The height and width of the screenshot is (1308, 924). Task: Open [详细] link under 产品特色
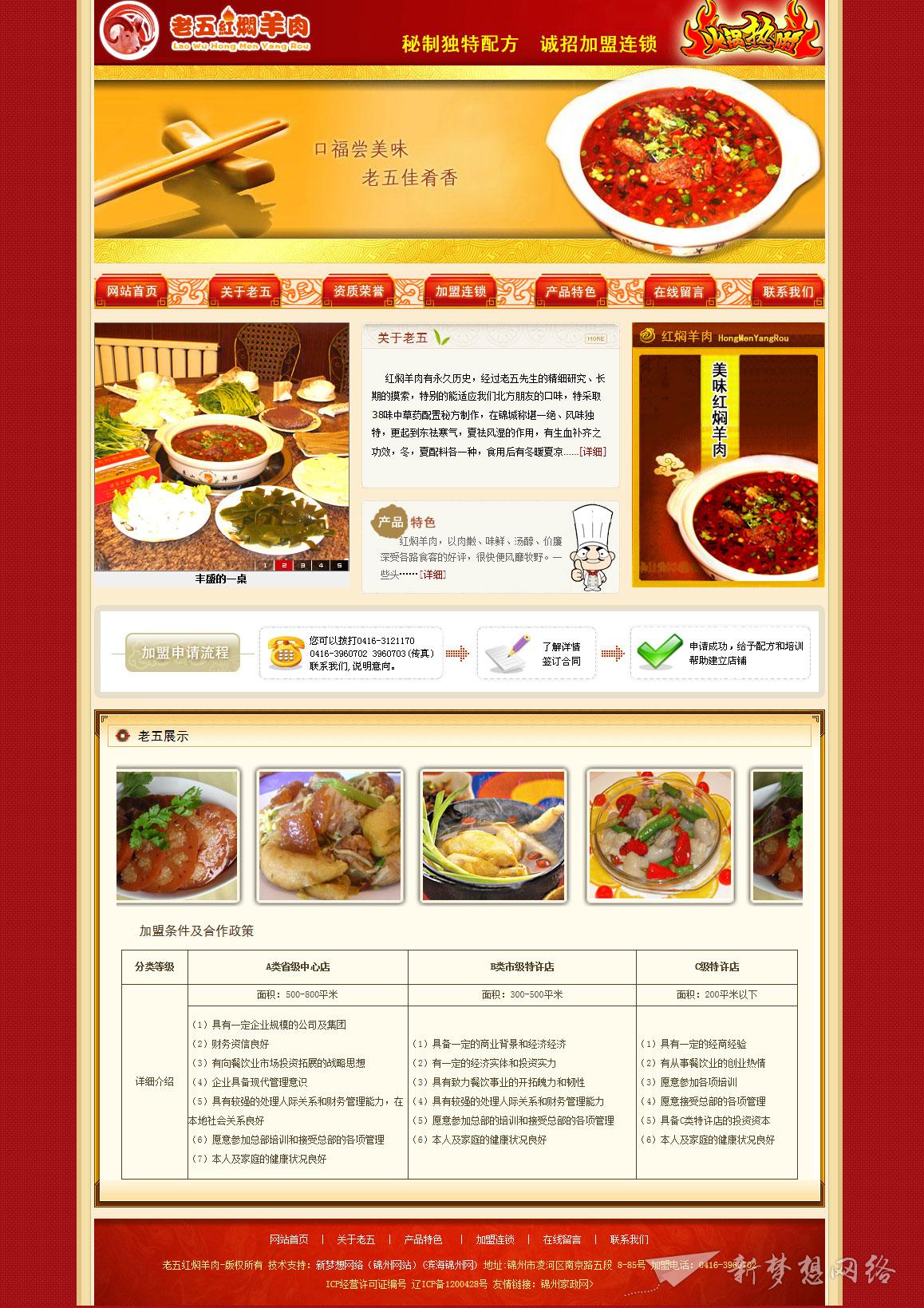coord(432,575)
